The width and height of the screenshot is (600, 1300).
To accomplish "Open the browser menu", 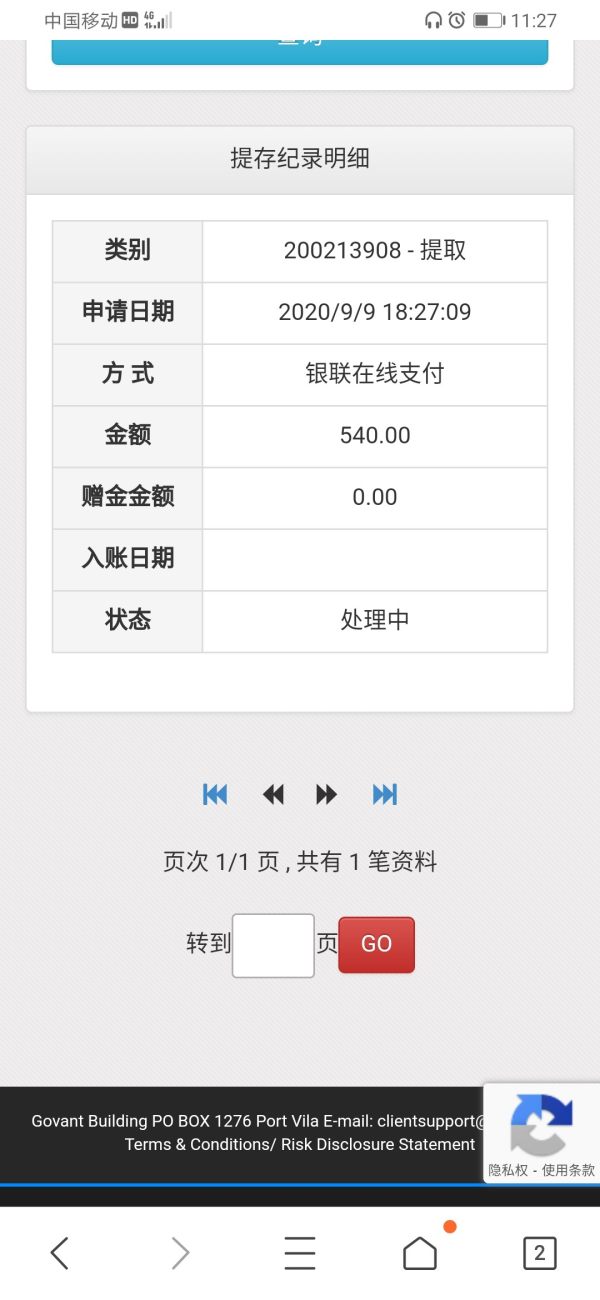I will pyautogui.click(x=300, y=1252).
